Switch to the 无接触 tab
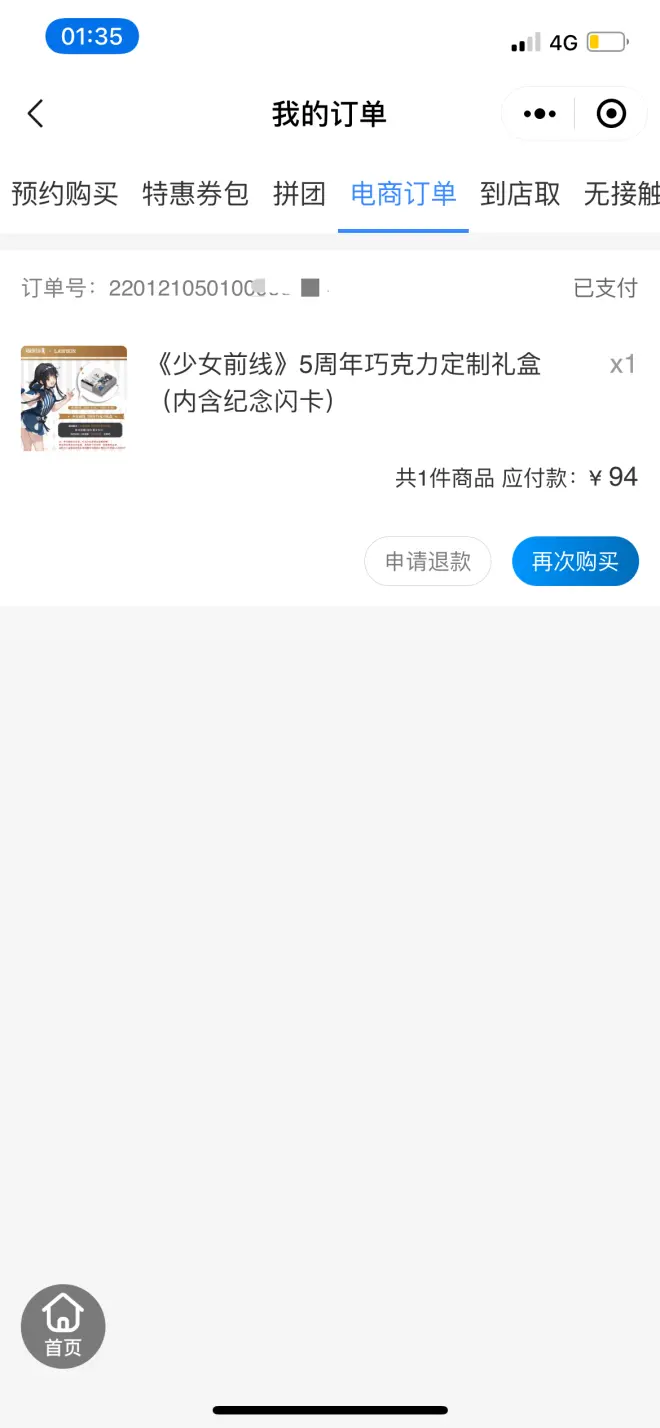 coord(622,194)
